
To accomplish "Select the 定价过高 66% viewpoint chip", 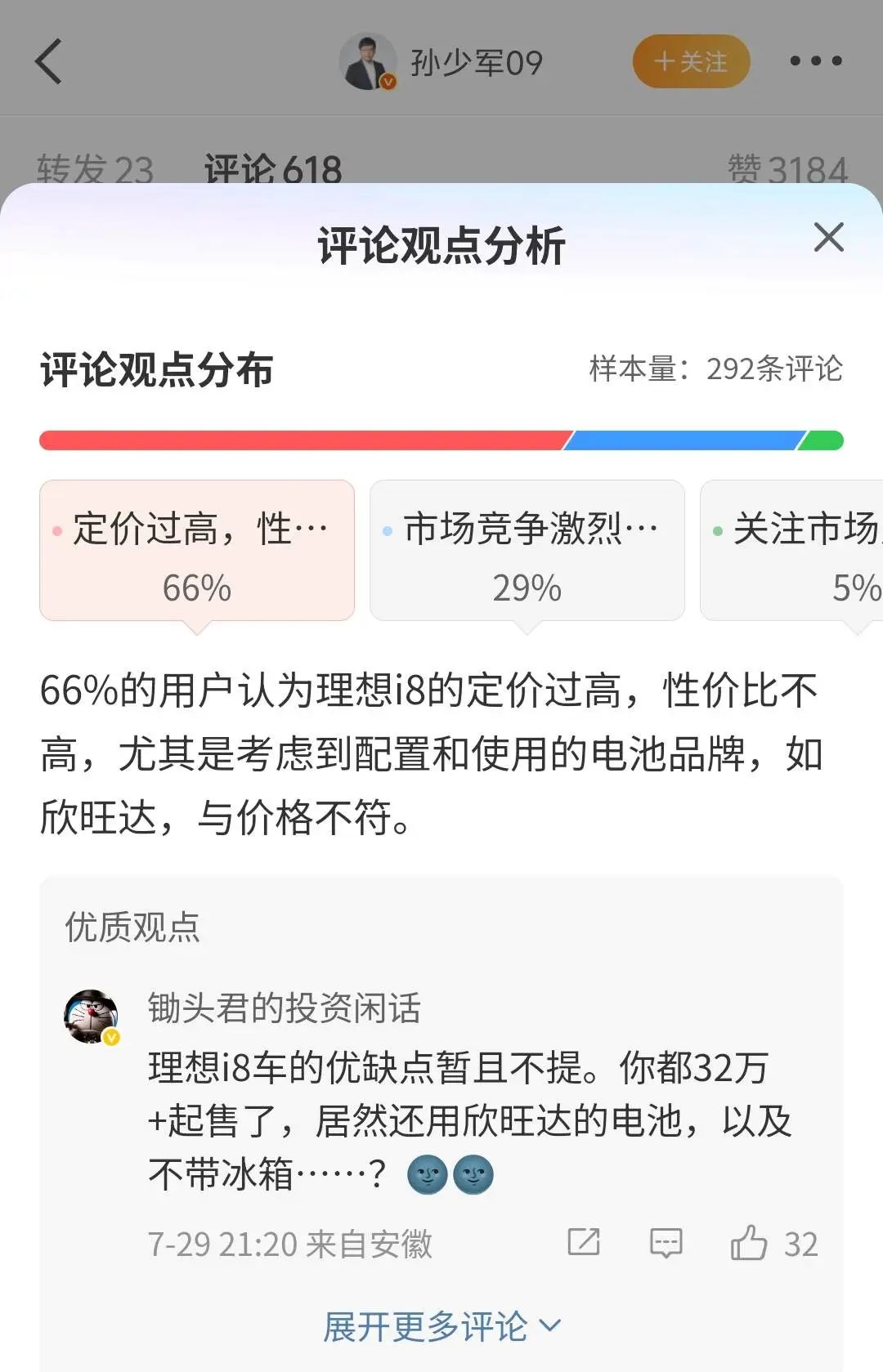I will tap(197, 551).
